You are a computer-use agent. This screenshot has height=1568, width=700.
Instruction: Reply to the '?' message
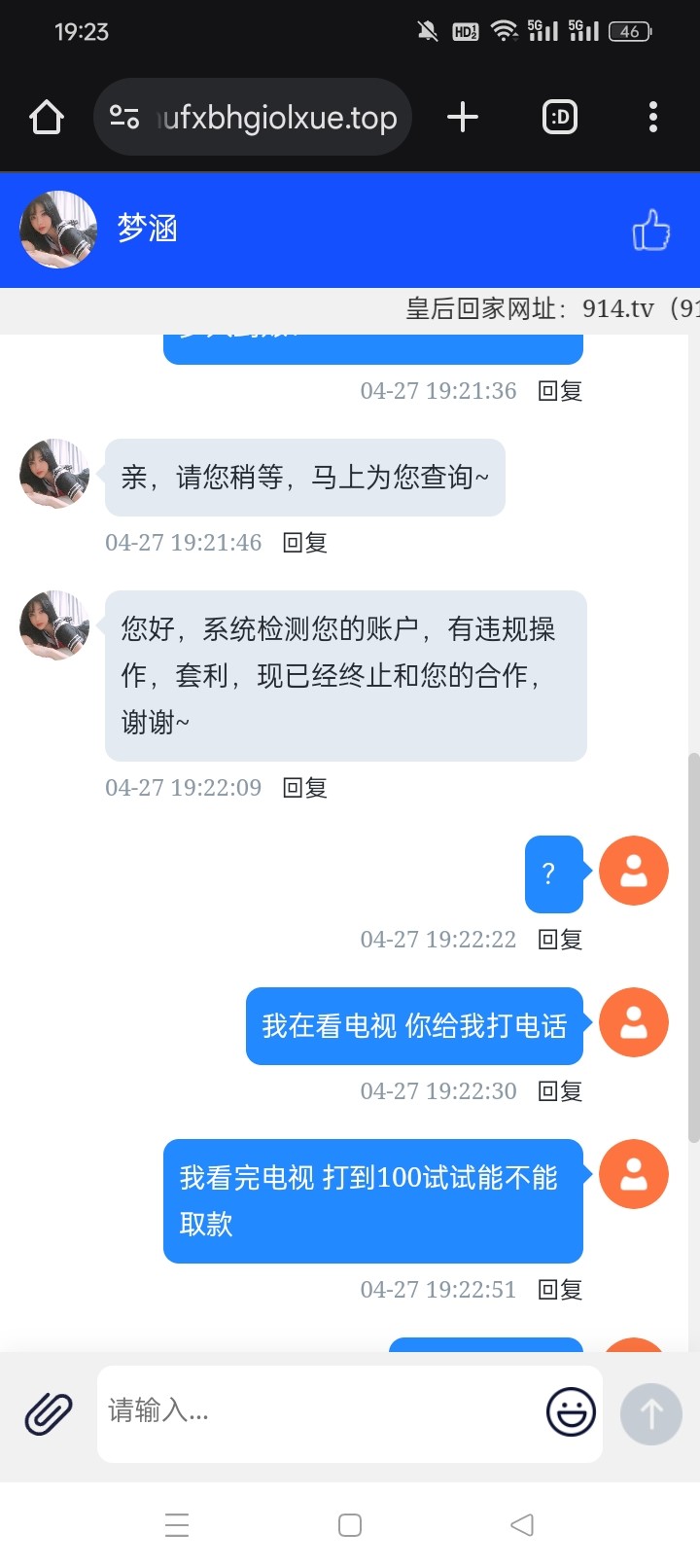pyautogui.click(x=560, y=940)
